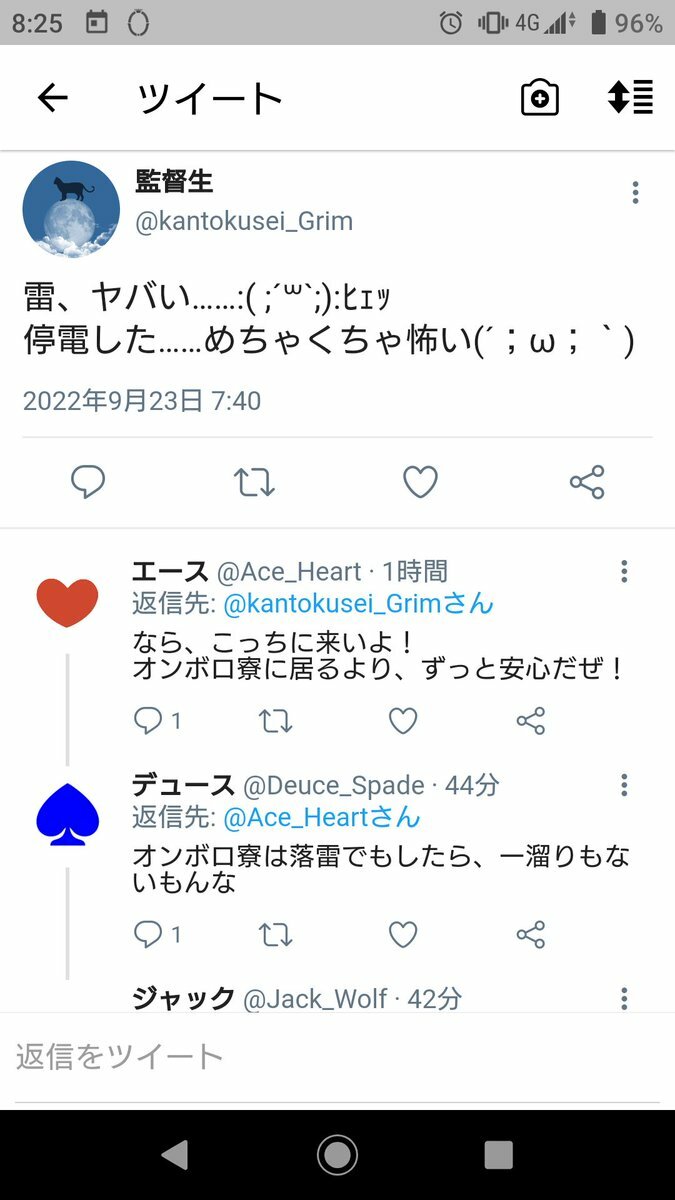Open 監督生's profile picture
675x1200 pixels.
tap(71, 209)
